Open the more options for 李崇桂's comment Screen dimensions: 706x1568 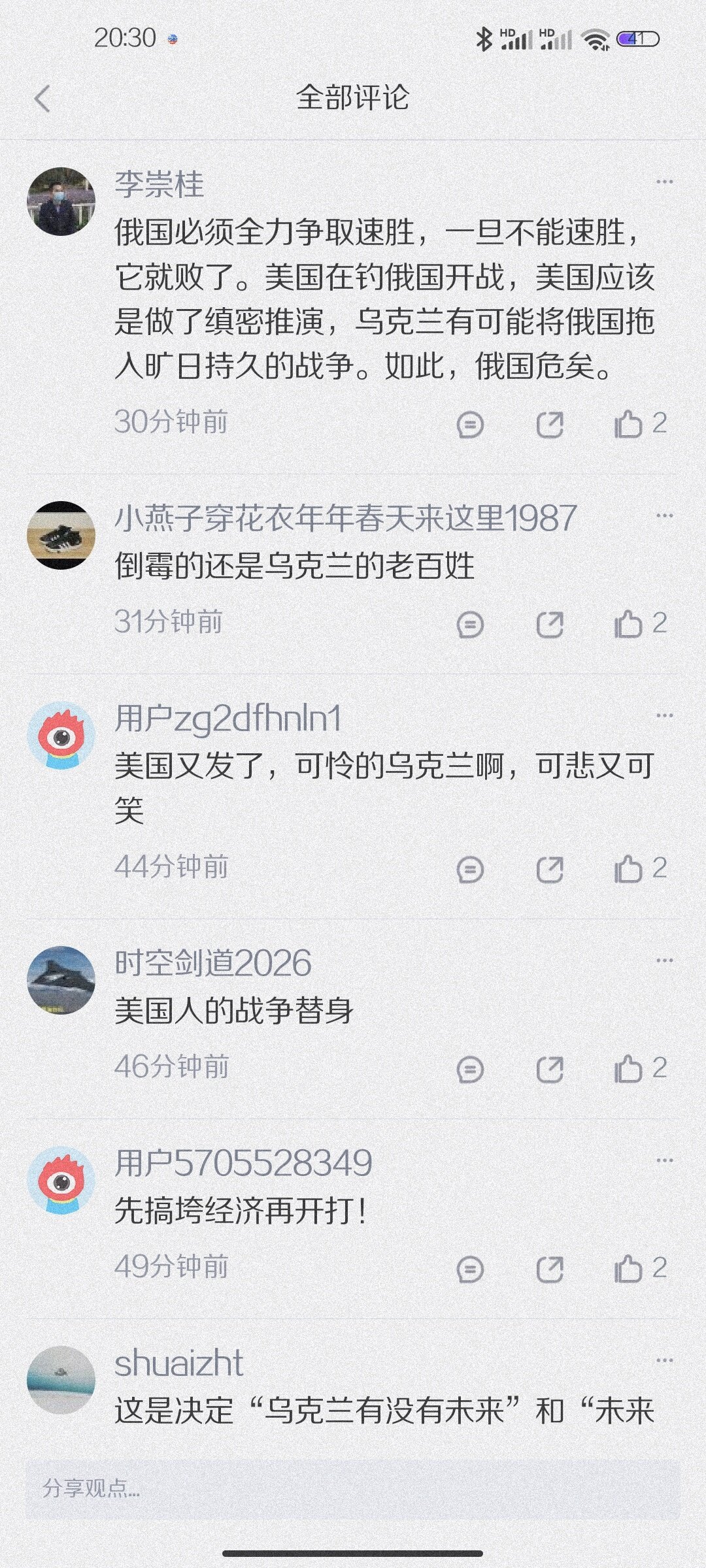coord(664,182)
